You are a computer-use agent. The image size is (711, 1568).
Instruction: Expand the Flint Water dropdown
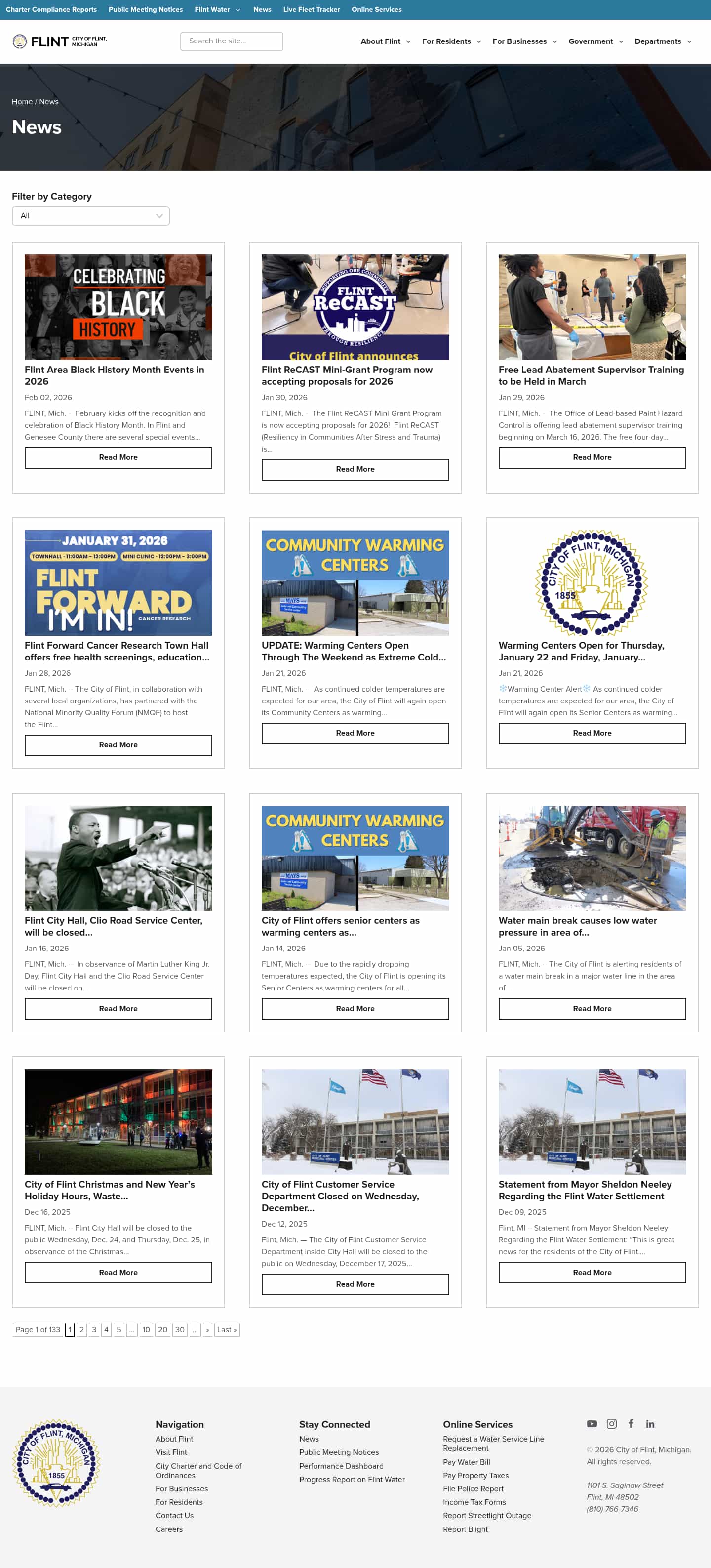(x=217, y=9)
